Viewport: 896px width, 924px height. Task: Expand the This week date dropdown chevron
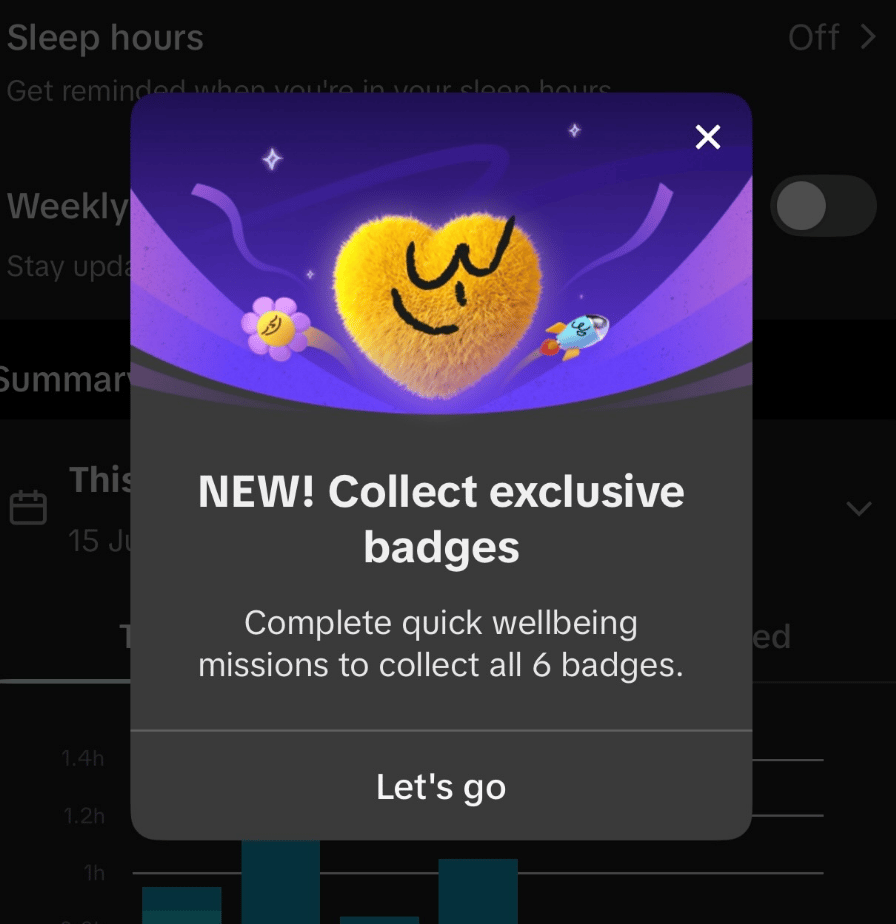[858, 508]
